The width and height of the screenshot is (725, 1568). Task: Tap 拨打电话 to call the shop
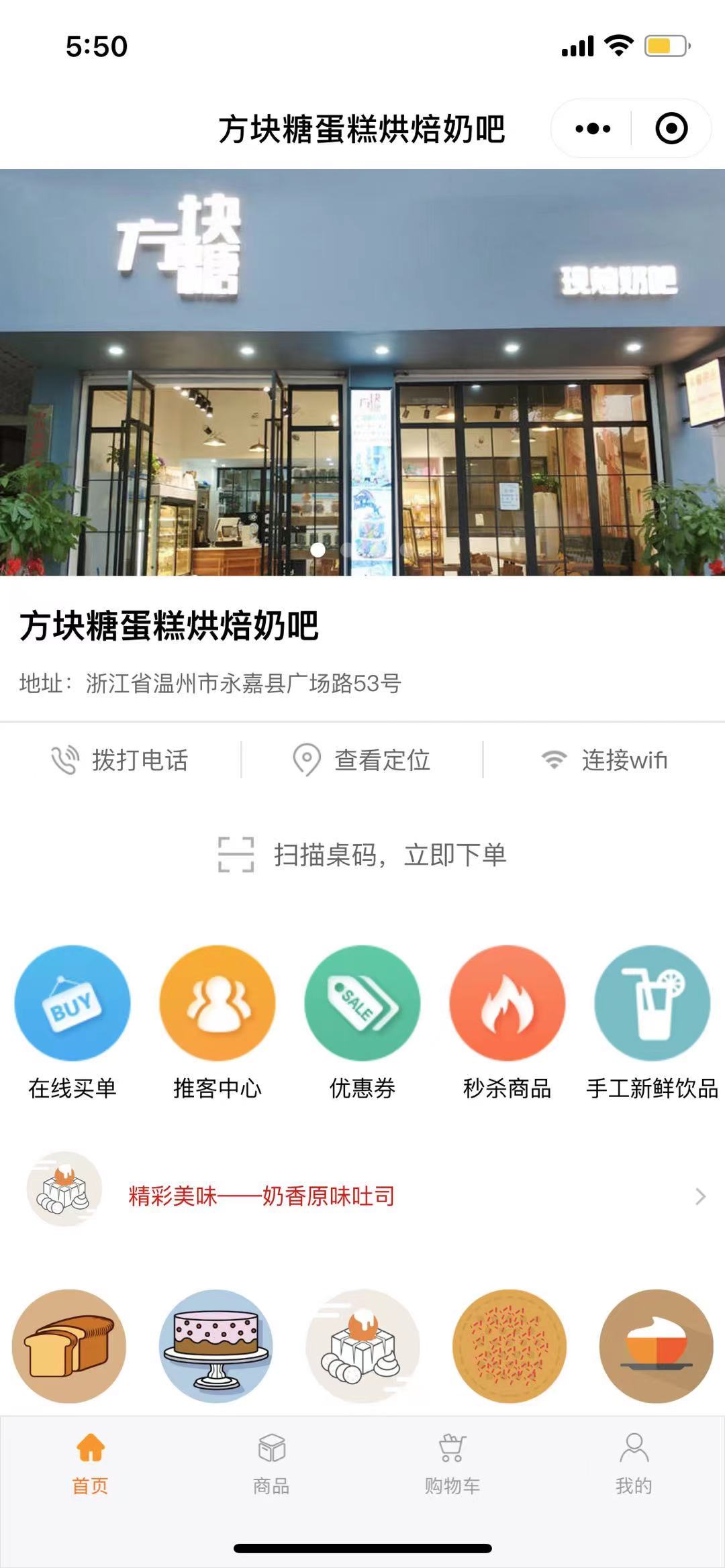121,760
